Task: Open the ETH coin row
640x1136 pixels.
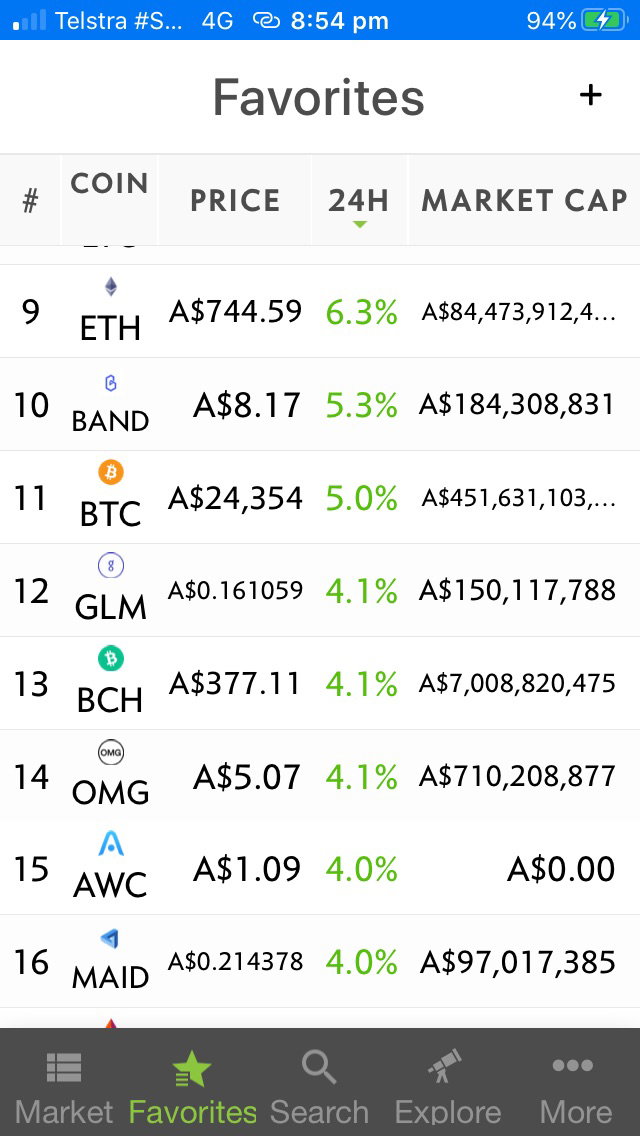Action: pos(320,312)
